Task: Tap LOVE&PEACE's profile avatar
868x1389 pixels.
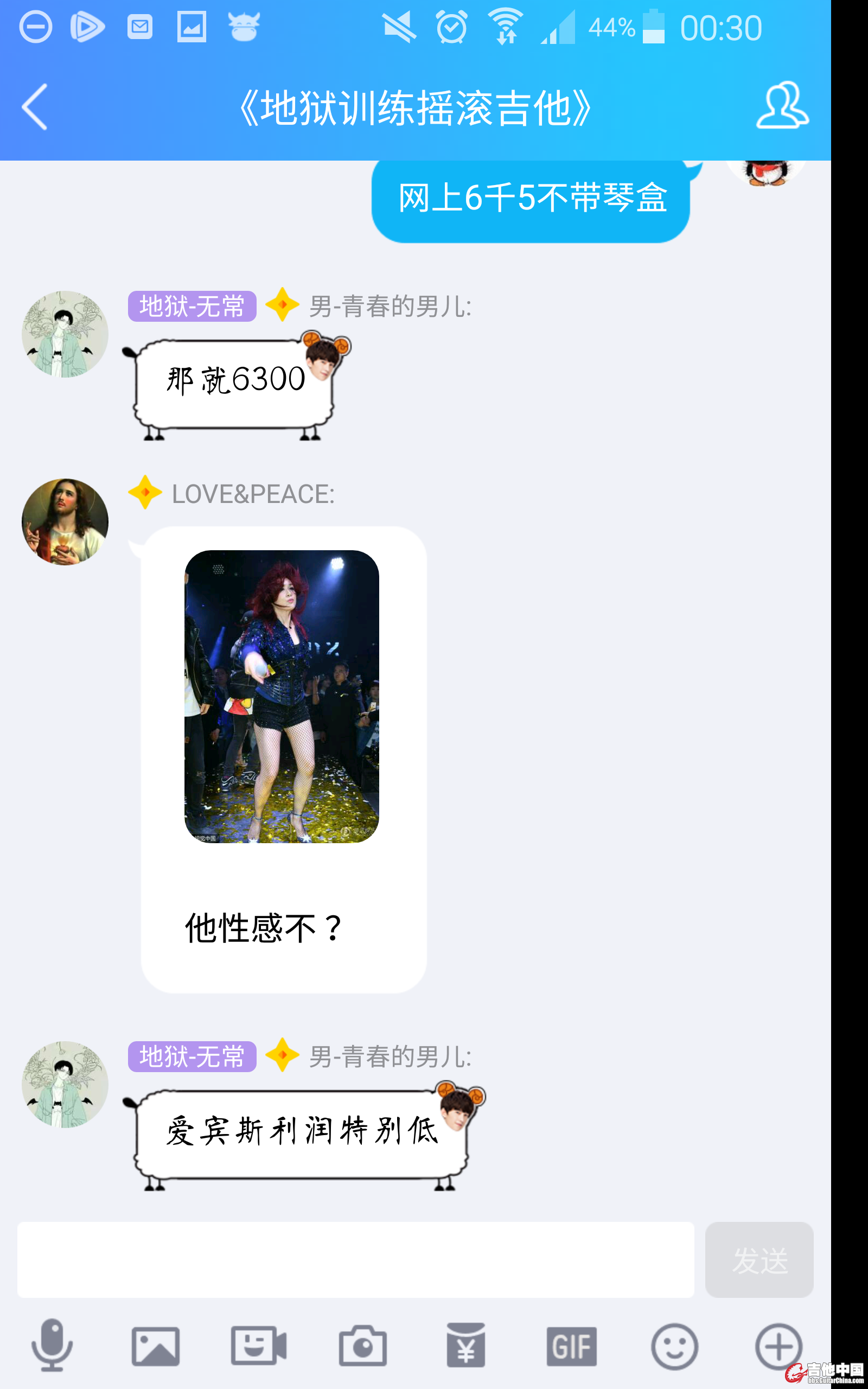Action: [x=65, y=522]
